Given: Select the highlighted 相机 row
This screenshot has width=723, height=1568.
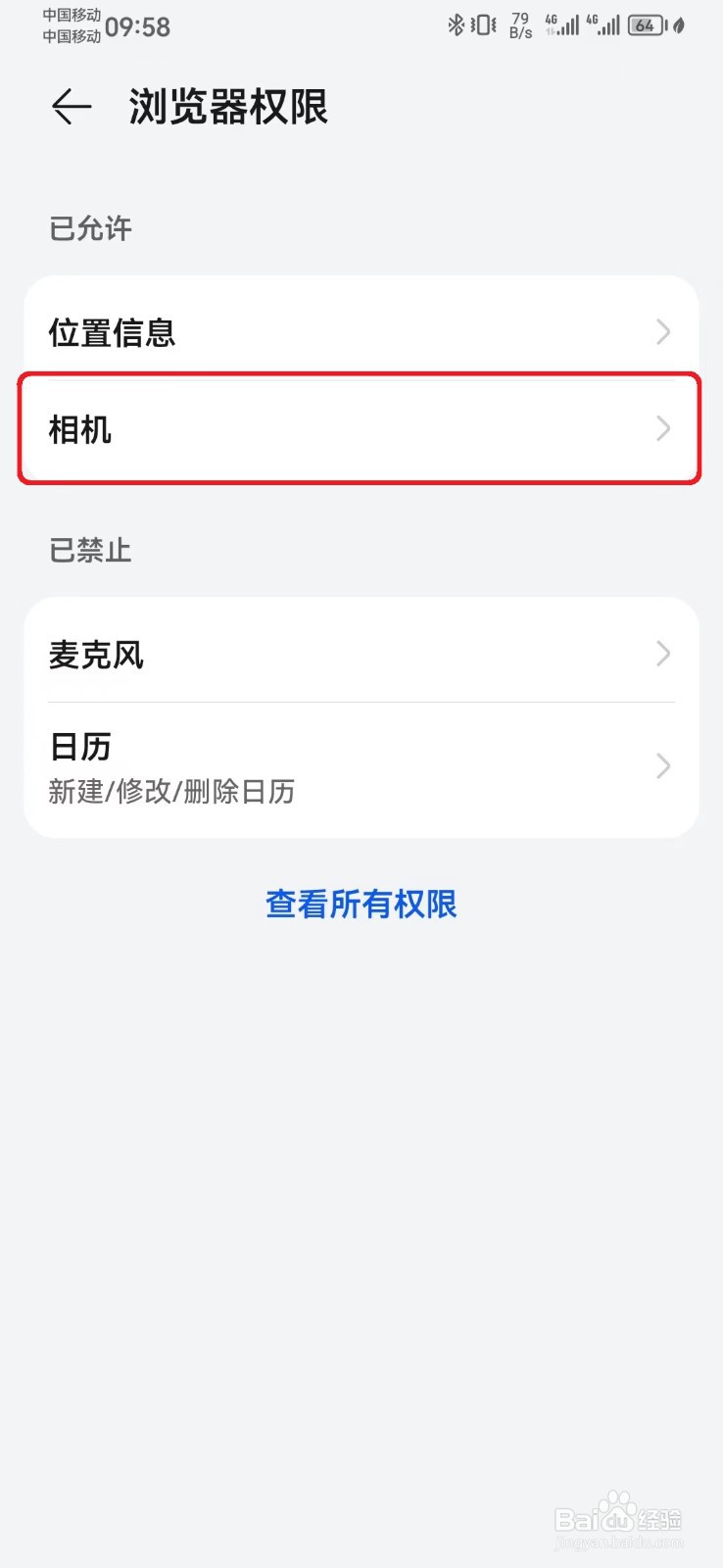Looking at the screenshot, I should pos(361,428).
